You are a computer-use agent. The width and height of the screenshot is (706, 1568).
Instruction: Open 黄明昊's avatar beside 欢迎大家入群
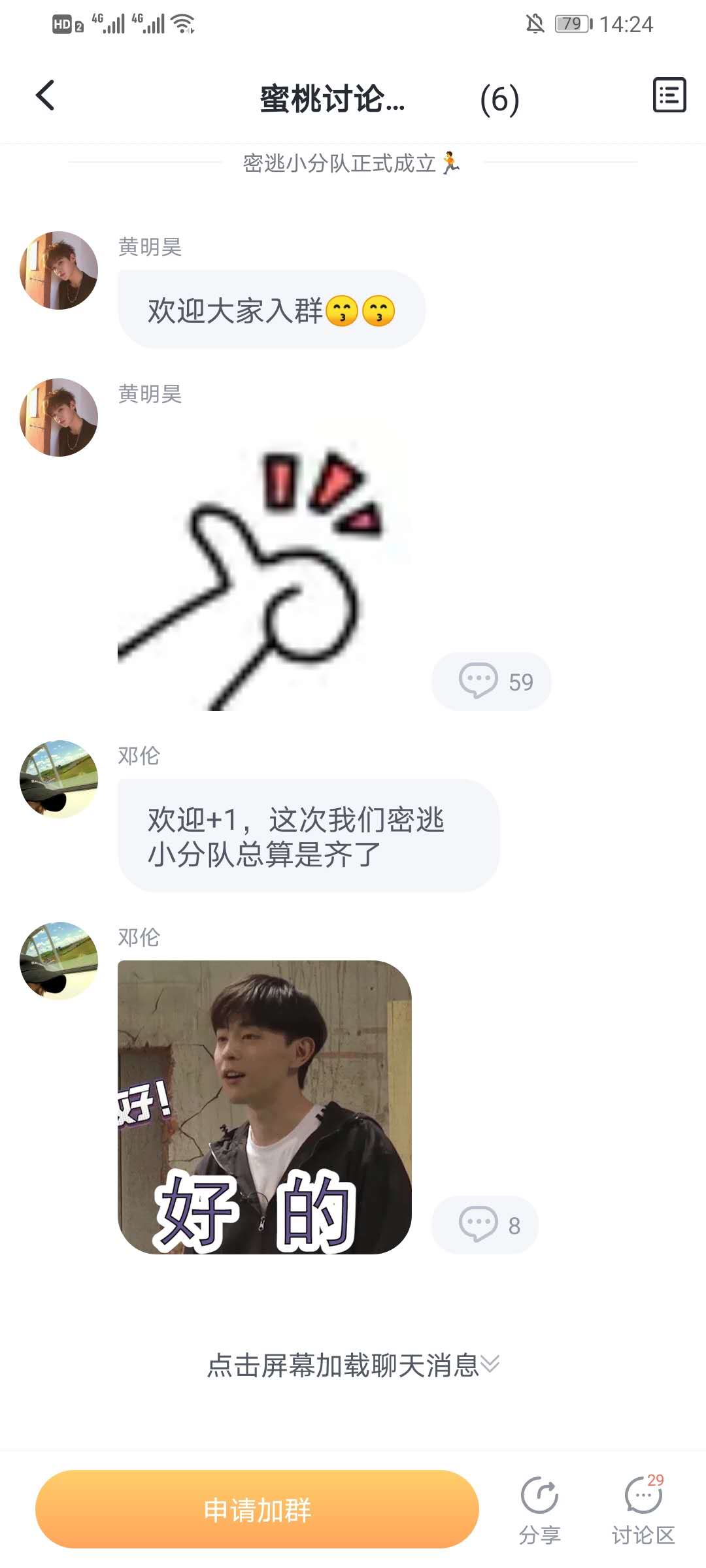coord(59,270)
